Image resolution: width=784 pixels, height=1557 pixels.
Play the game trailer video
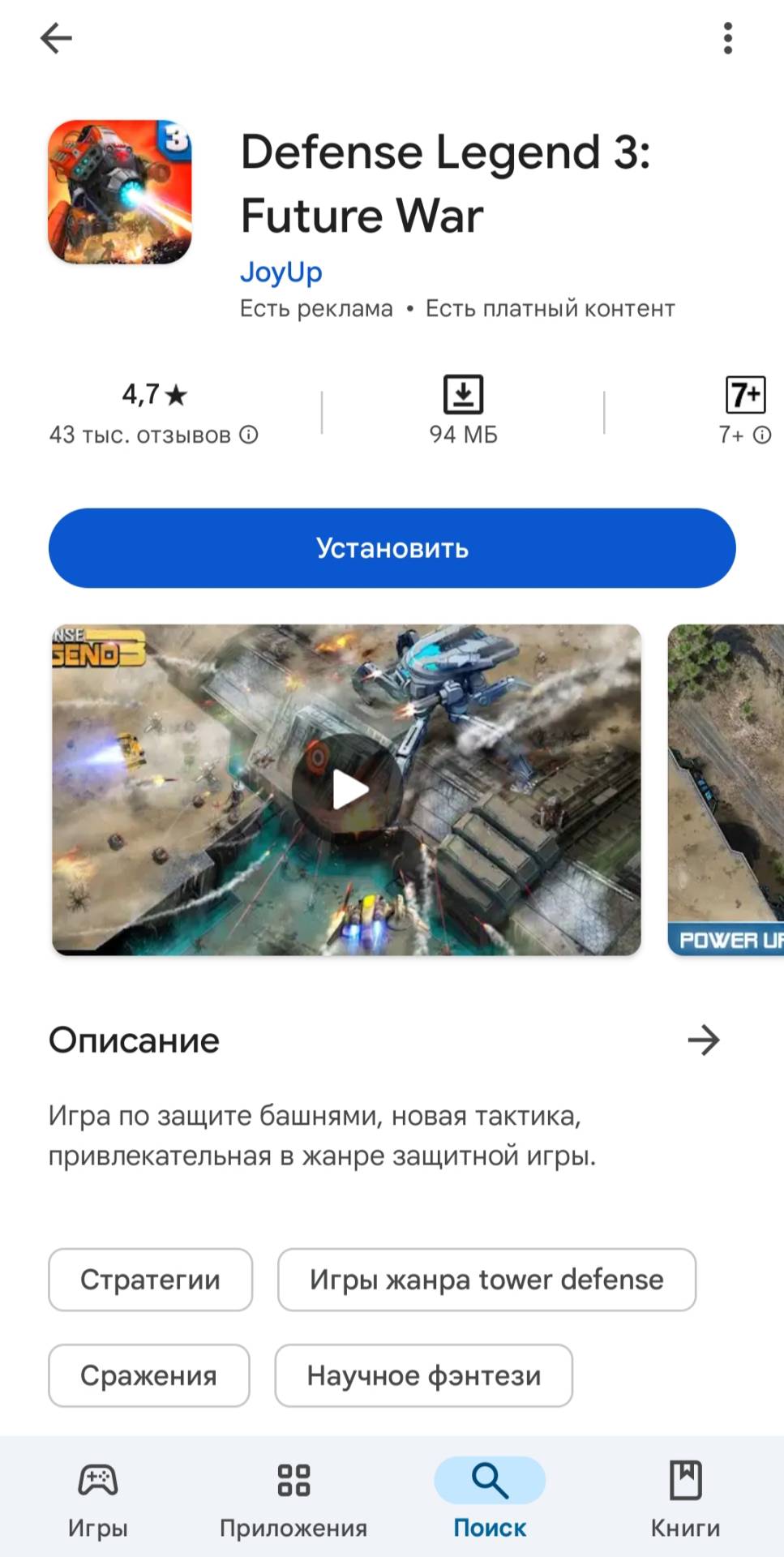click(x=349, y=789)
